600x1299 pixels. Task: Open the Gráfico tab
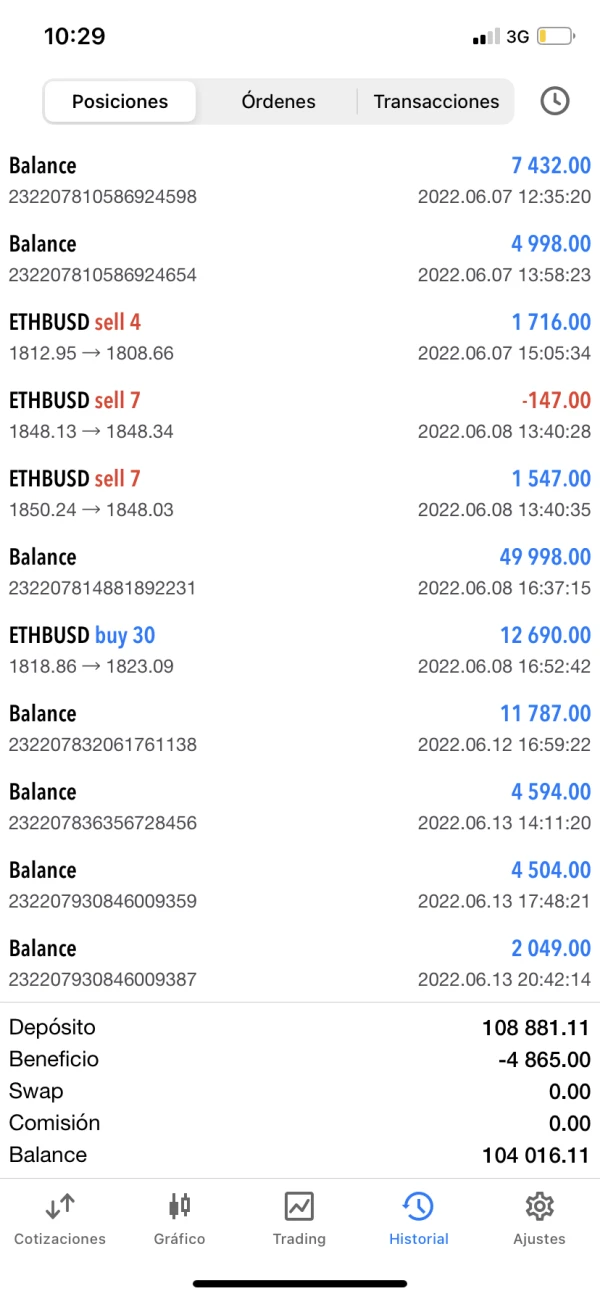pyautogui.click(x=180, y=1218)
